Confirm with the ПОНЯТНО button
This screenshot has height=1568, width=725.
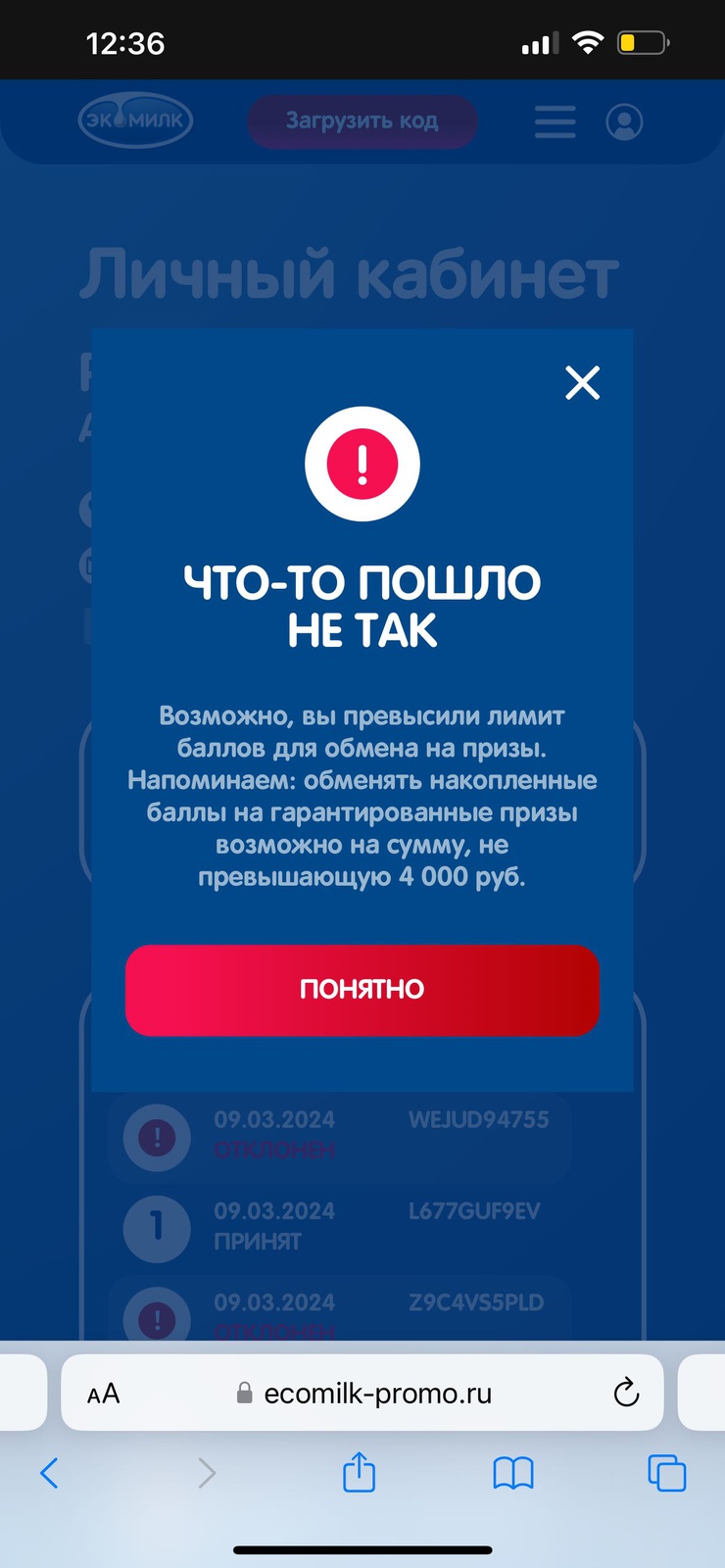click(x=362, y=990)
